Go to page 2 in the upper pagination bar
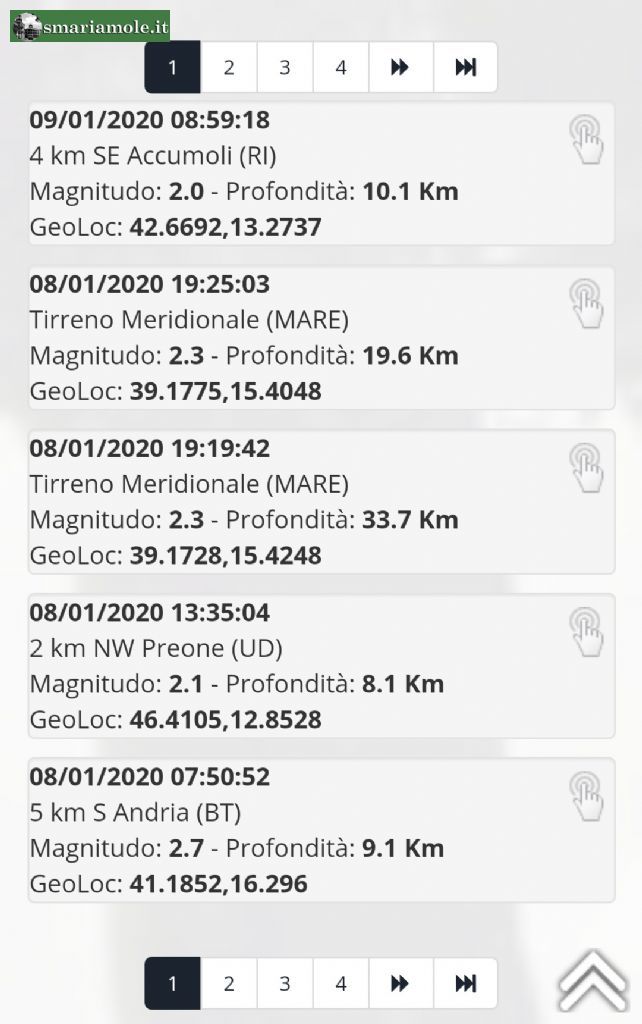Viewport: 642px width, 1024px height. pos(229,67)
